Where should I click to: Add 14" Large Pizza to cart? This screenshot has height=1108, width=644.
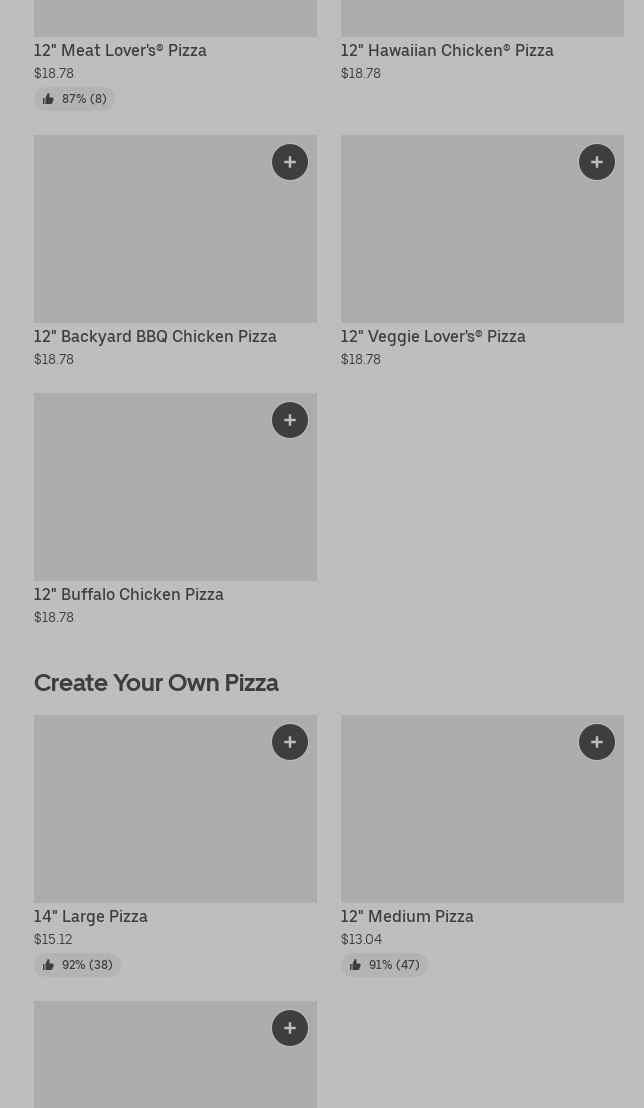290,742
